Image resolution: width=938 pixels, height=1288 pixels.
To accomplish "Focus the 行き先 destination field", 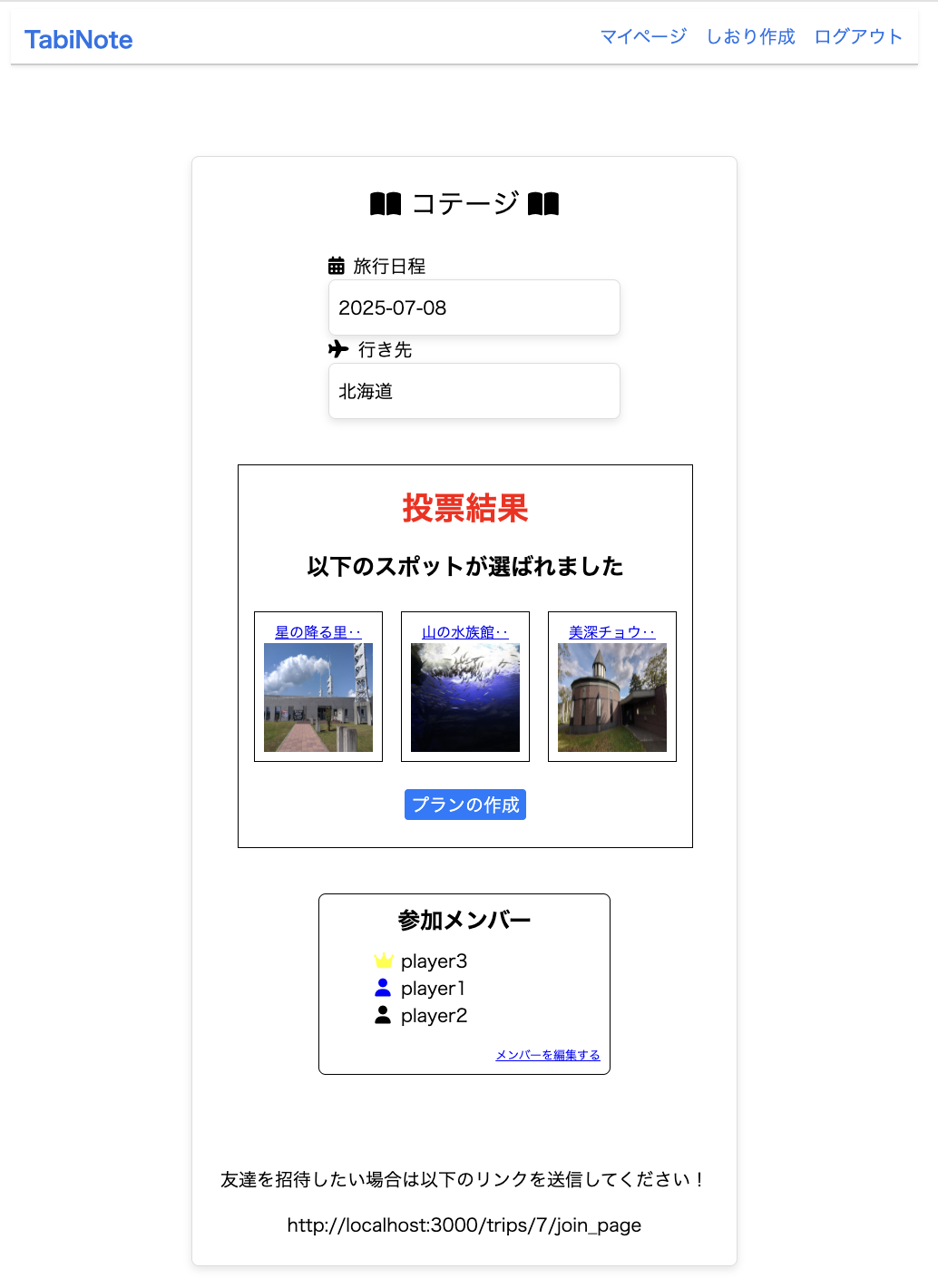I will (x=474, y=391).
